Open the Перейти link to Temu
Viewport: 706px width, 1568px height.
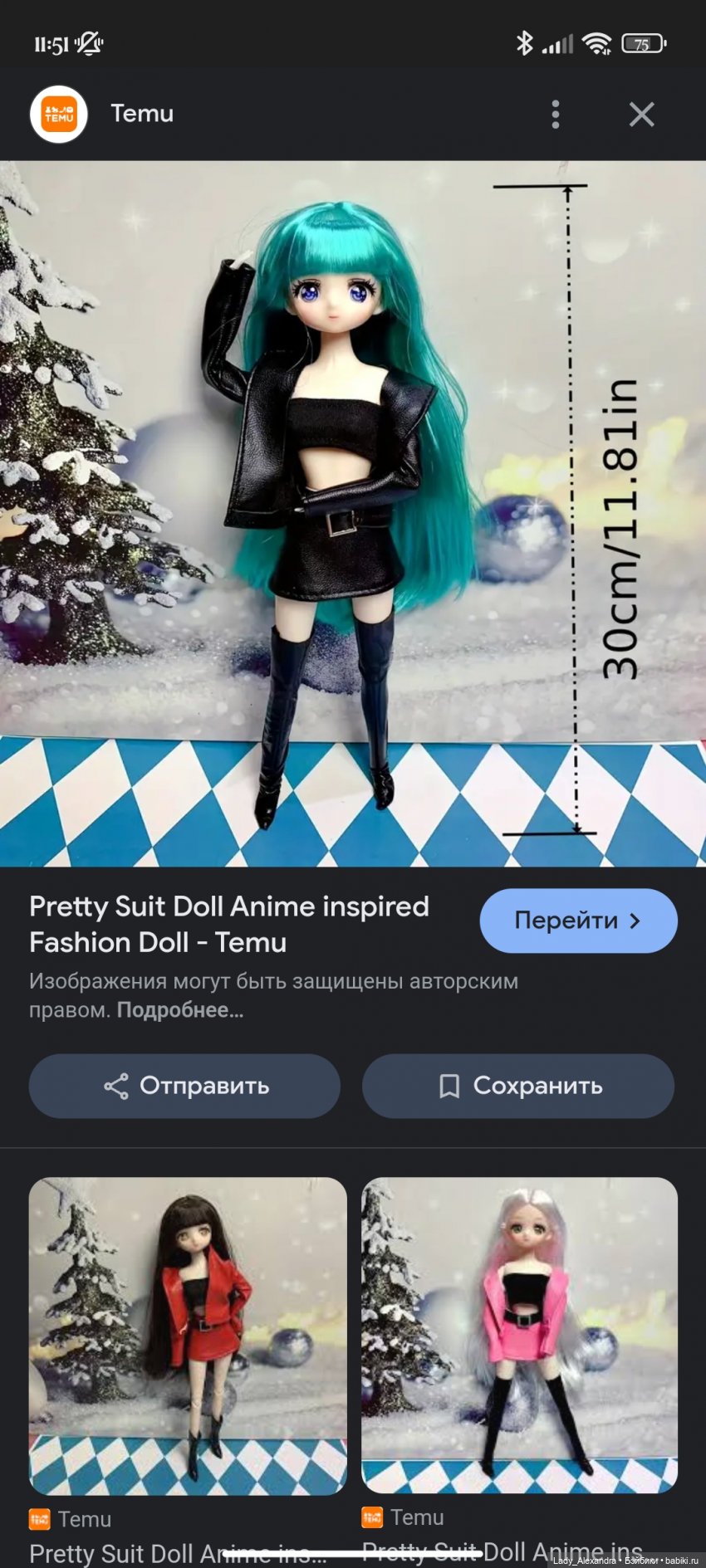(577, 920)
